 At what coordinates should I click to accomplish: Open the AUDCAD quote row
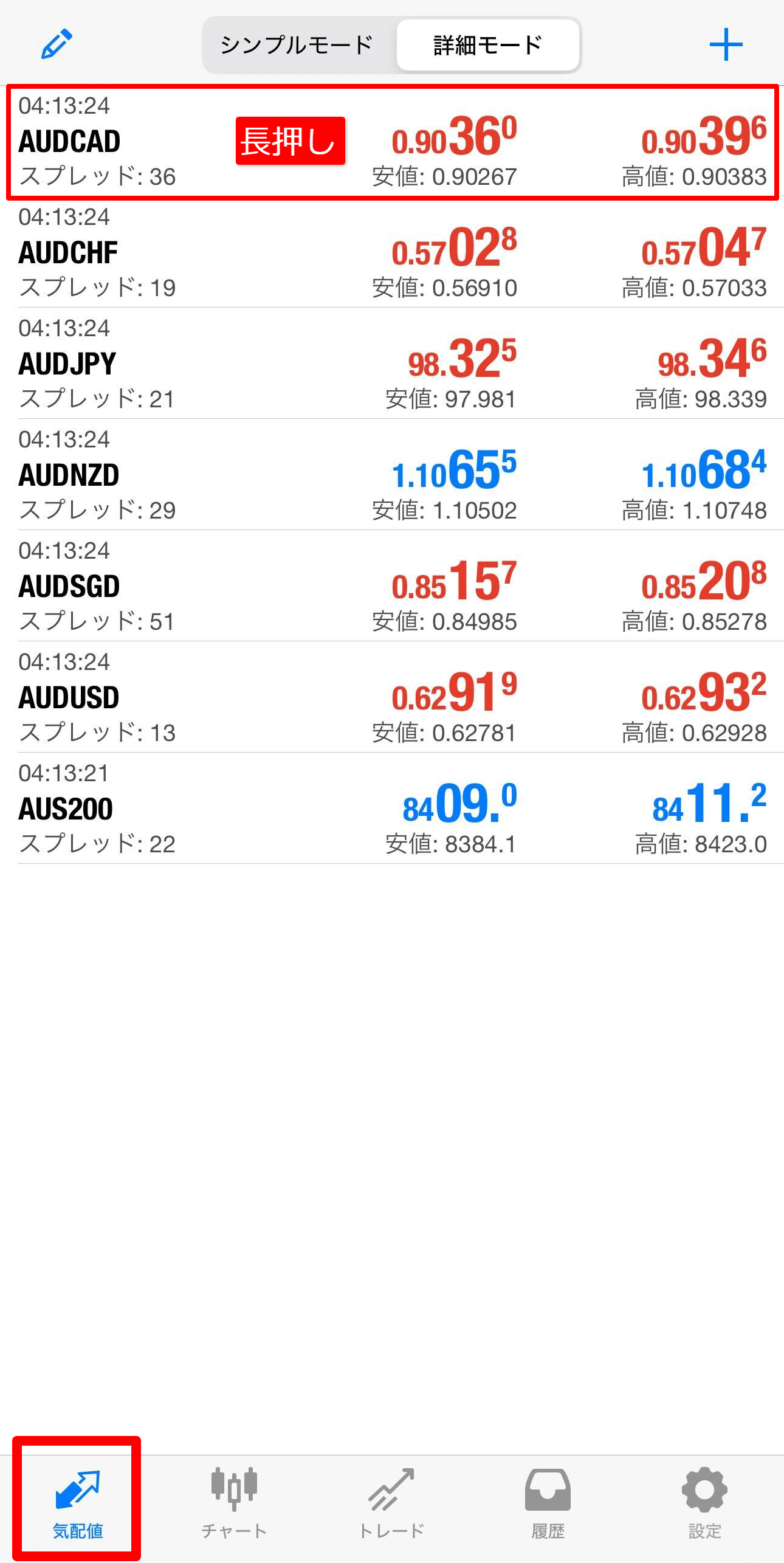122,142
